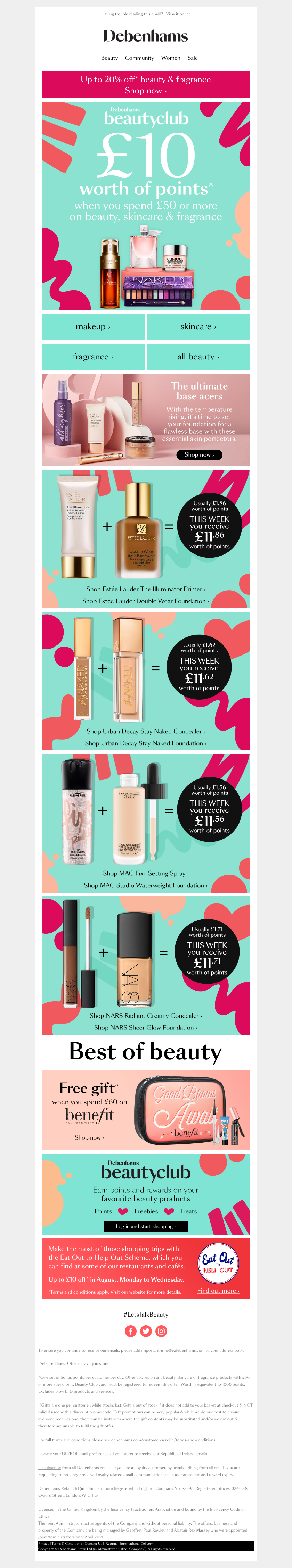Open the Twitter icon

pyautogui.click(x=146, y=1331)
